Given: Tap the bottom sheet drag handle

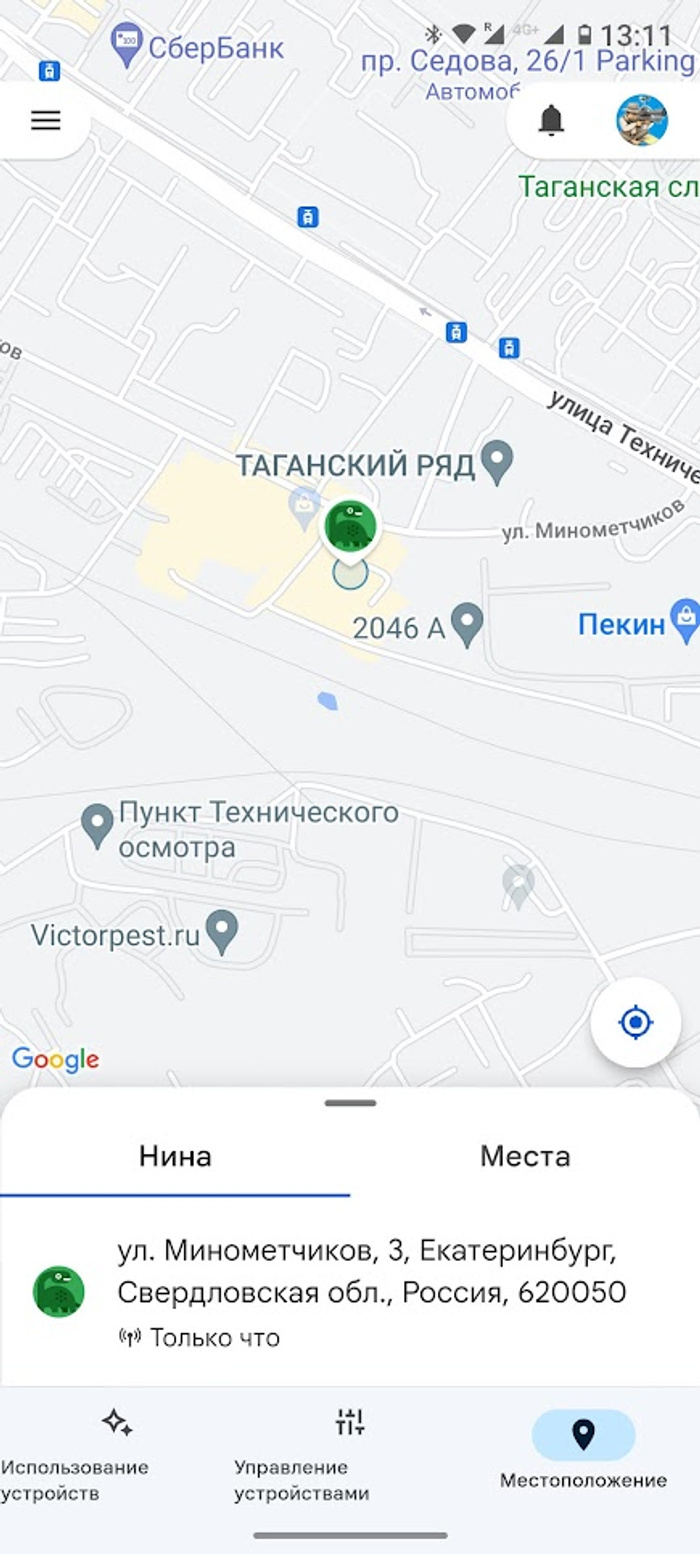Looking at the screenshot, I should coord(350,1103).
